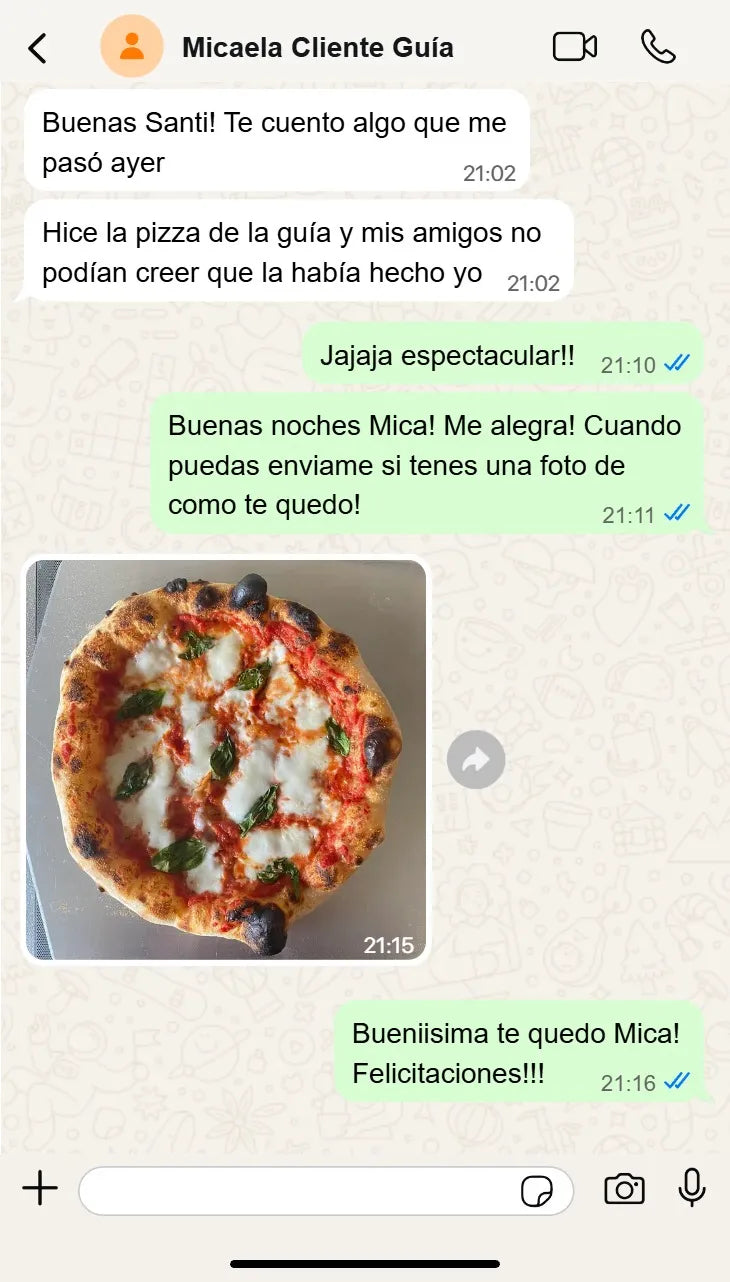Tap the microphone to record voice message

[x=691, y=1190]
